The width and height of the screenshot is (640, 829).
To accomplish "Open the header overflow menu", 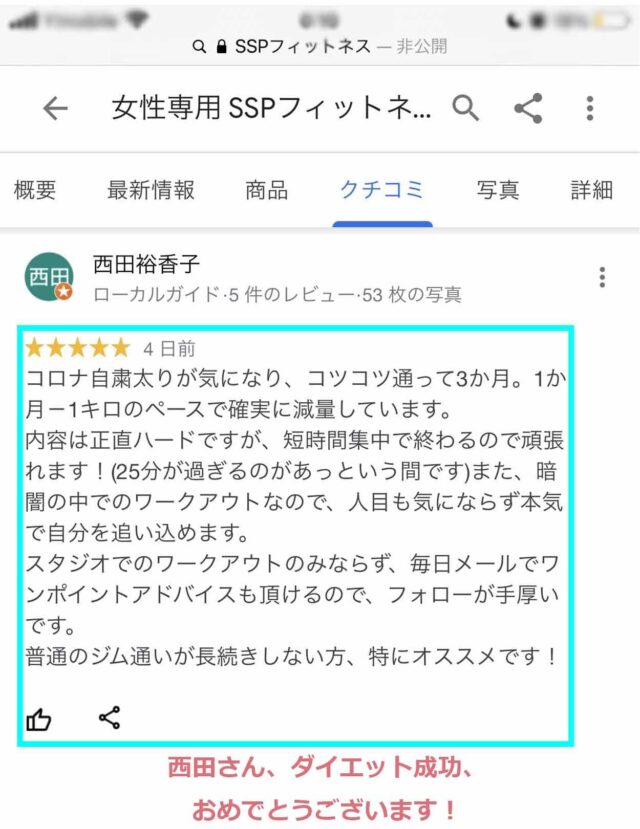I will pyautogui.click(x=590, y=108).
